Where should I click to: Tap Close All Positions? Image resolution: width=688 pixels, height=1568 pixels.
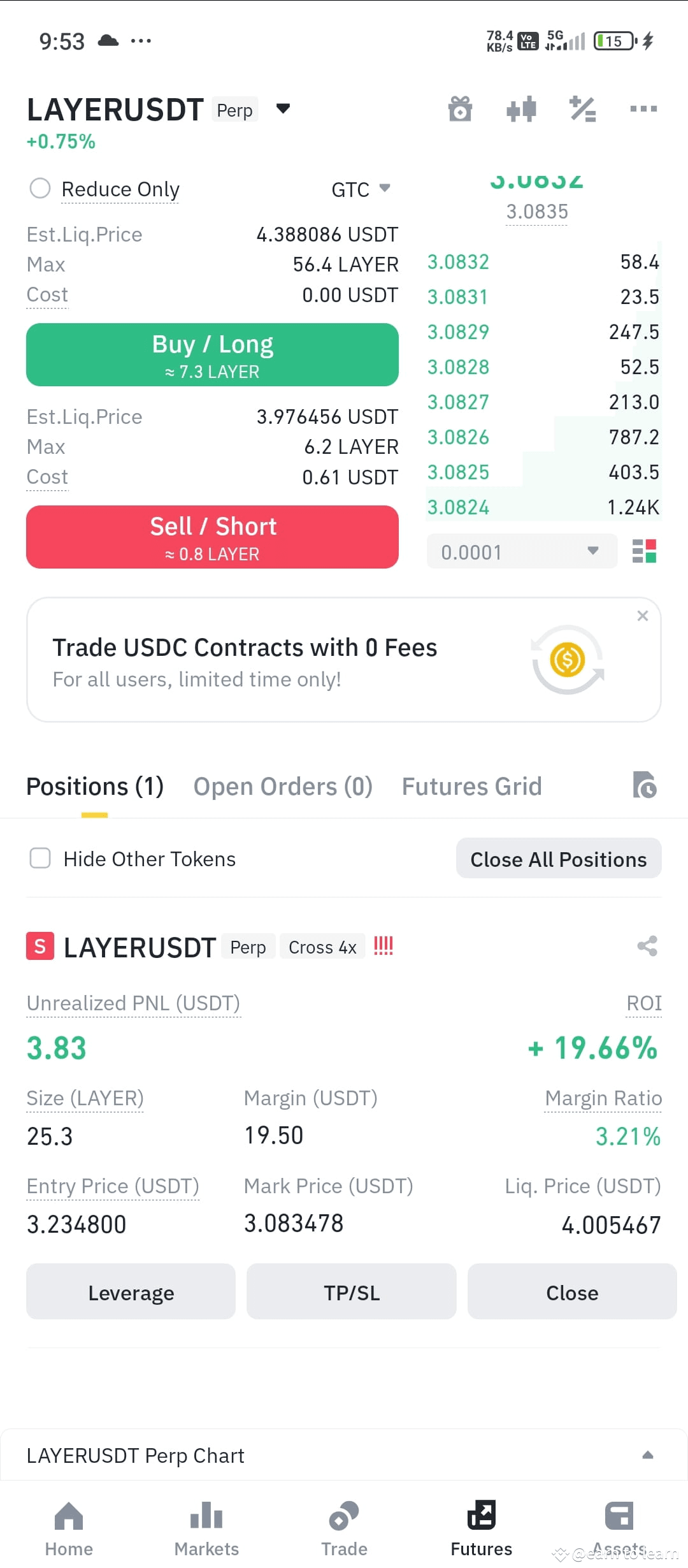click(559, 859)
